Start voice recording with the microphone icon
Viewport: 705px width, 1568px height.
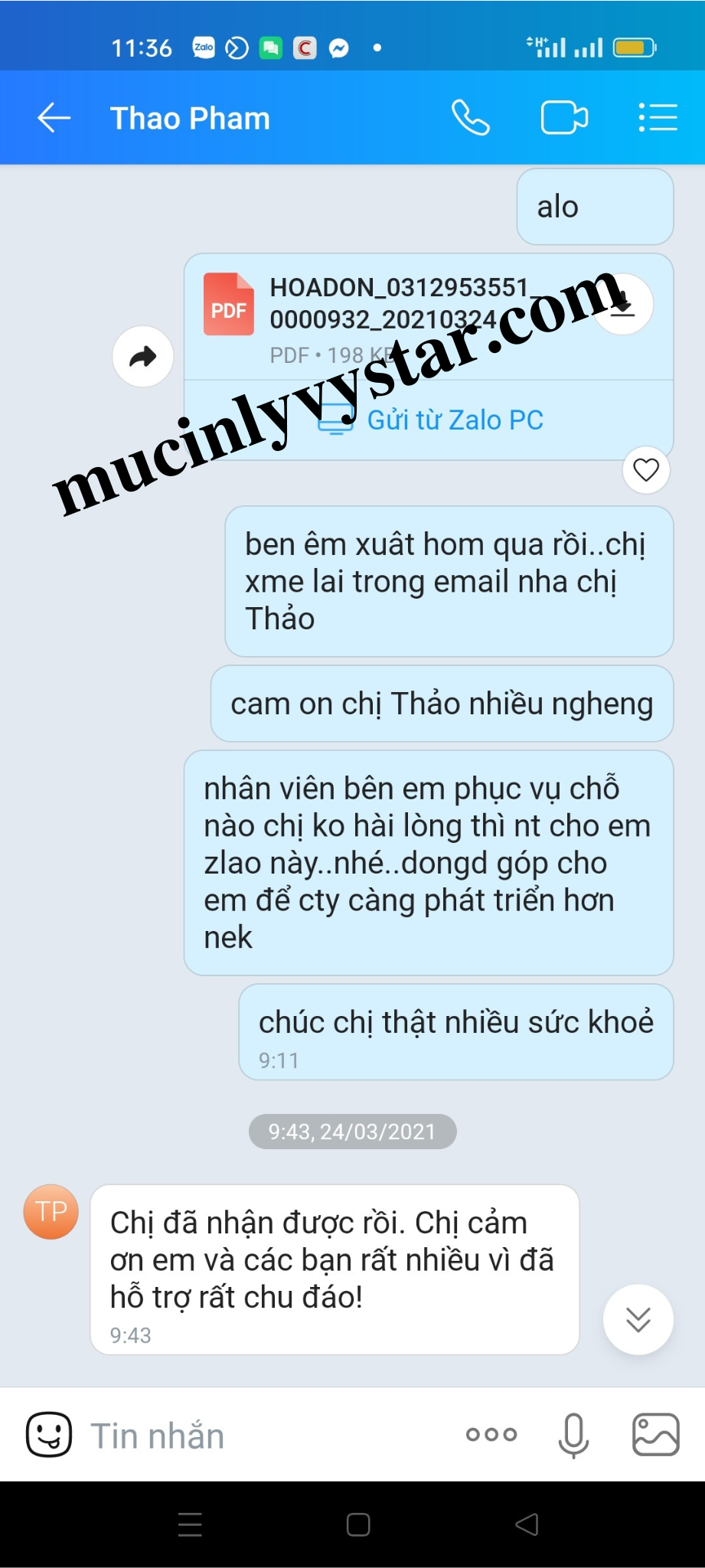pos(573,1435)
